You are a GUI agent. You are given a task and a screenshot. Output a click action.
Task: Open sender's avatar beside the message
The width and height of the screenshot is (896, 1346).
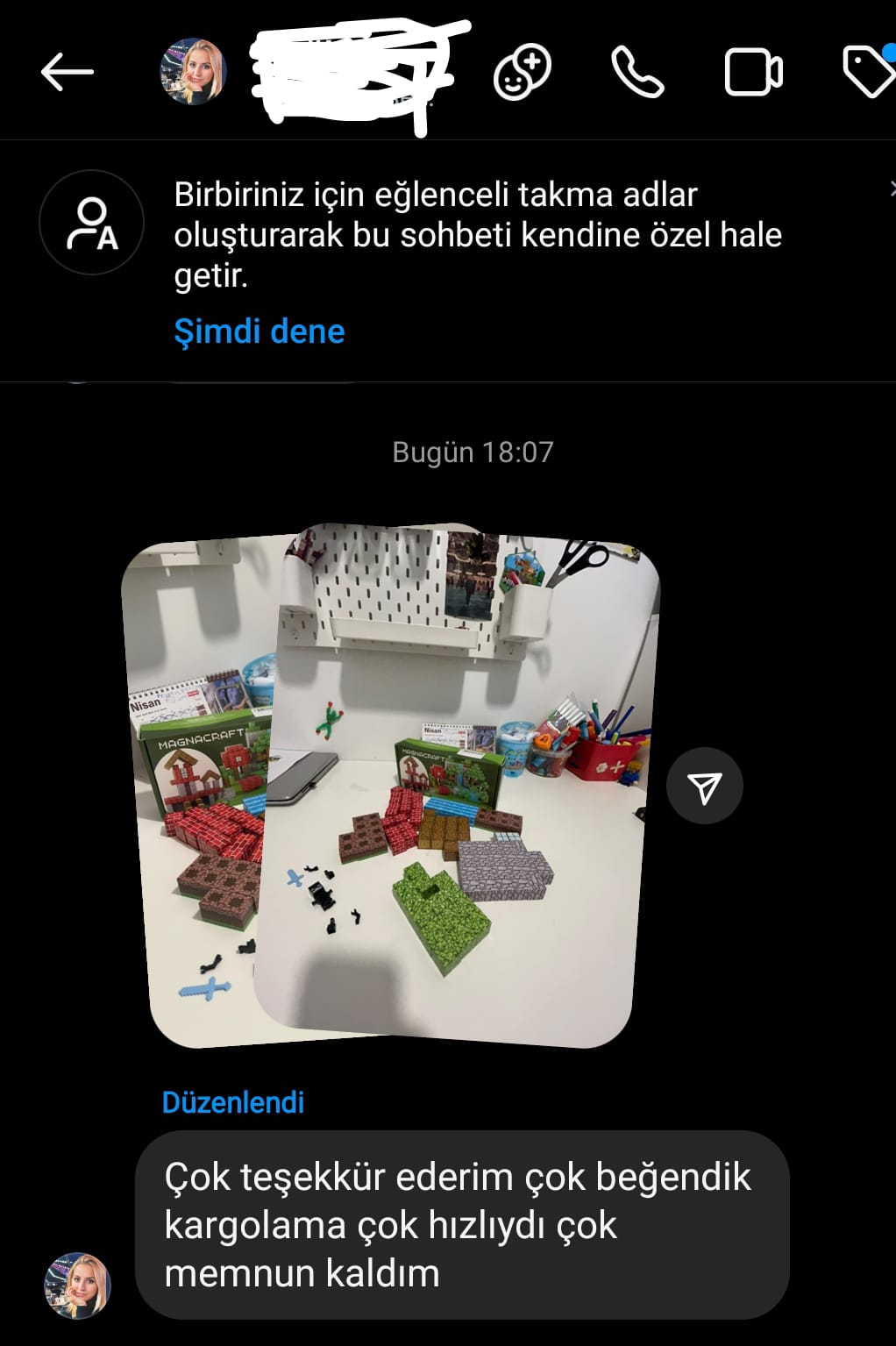[77, 1285]
